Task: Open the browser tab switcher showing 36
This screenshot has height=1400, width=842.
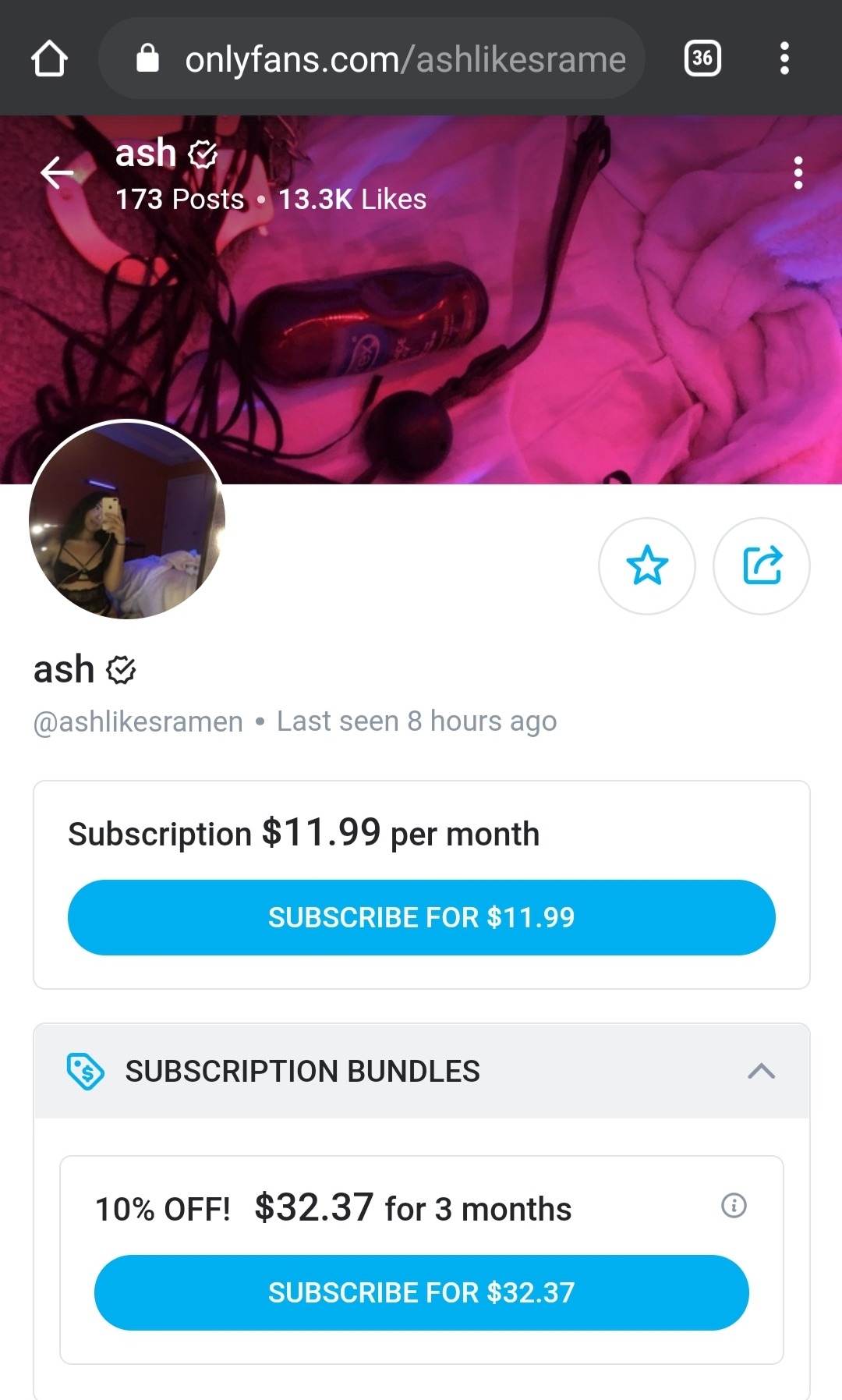Action: tap(702, 58)
